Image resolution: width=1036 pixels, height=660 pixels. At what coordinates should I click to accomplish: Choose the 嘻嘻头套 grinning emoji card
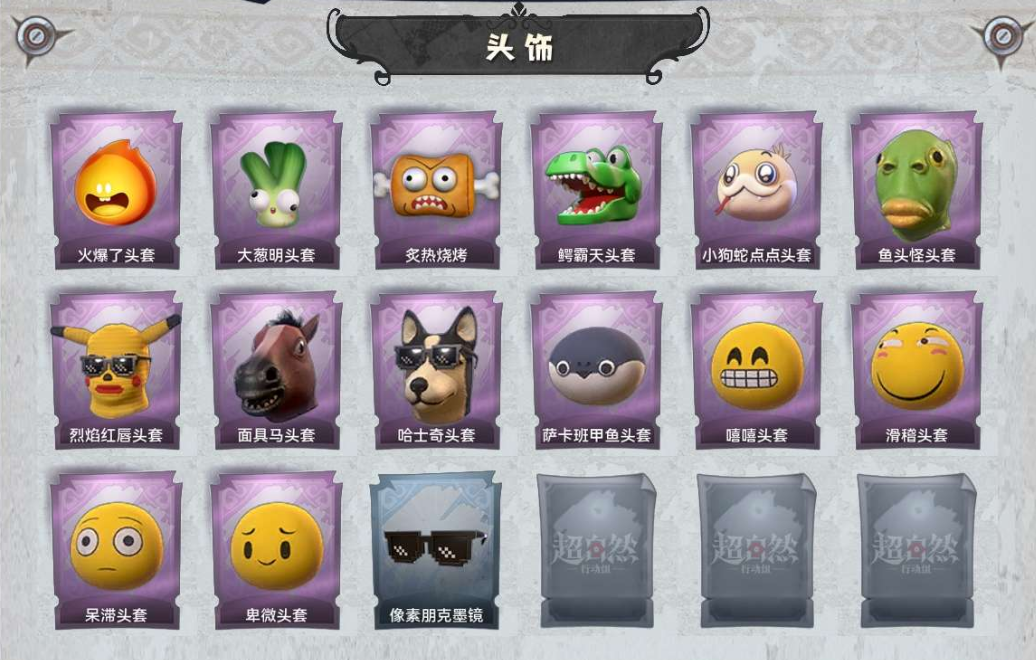point(756,370)
